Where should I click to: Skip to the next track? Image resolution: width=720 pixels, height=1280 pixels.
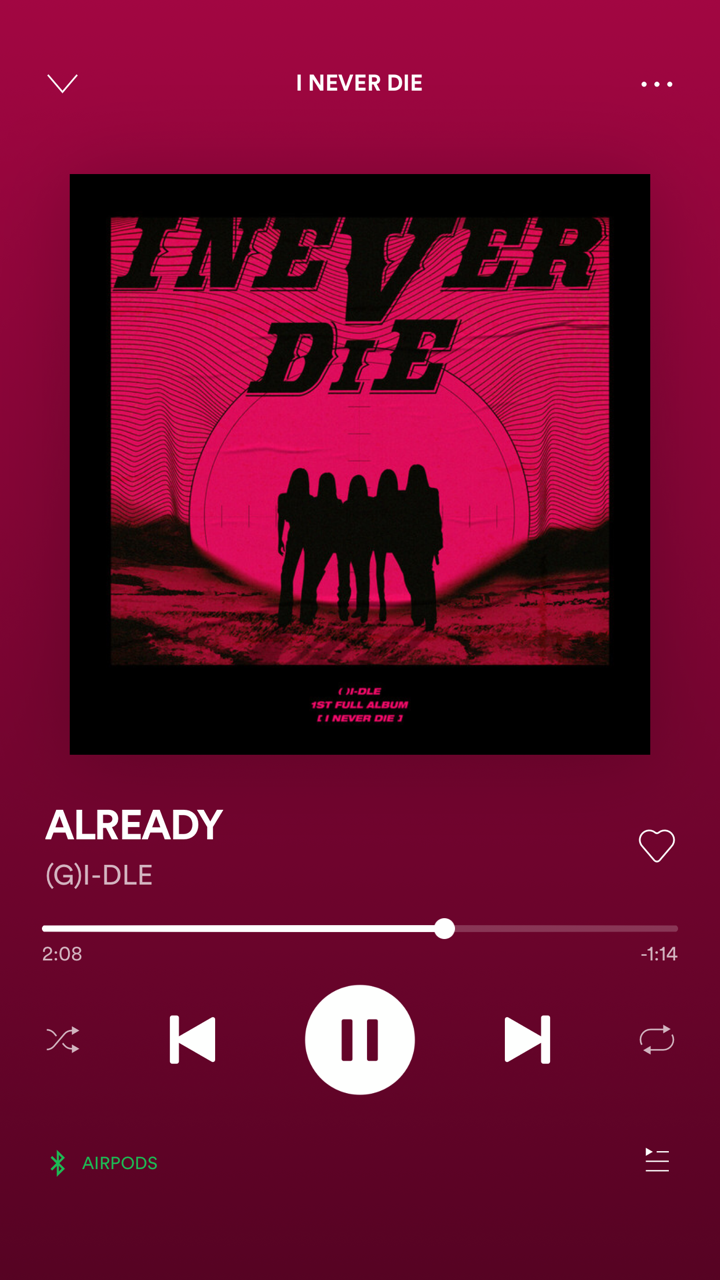527,1040
